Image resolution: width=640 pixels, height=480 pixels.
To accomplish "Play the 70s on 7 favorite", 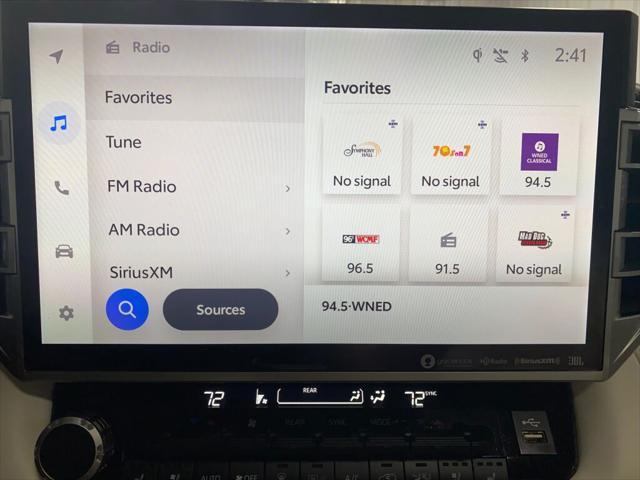I will pyautogui.click(x=450, y=156).
